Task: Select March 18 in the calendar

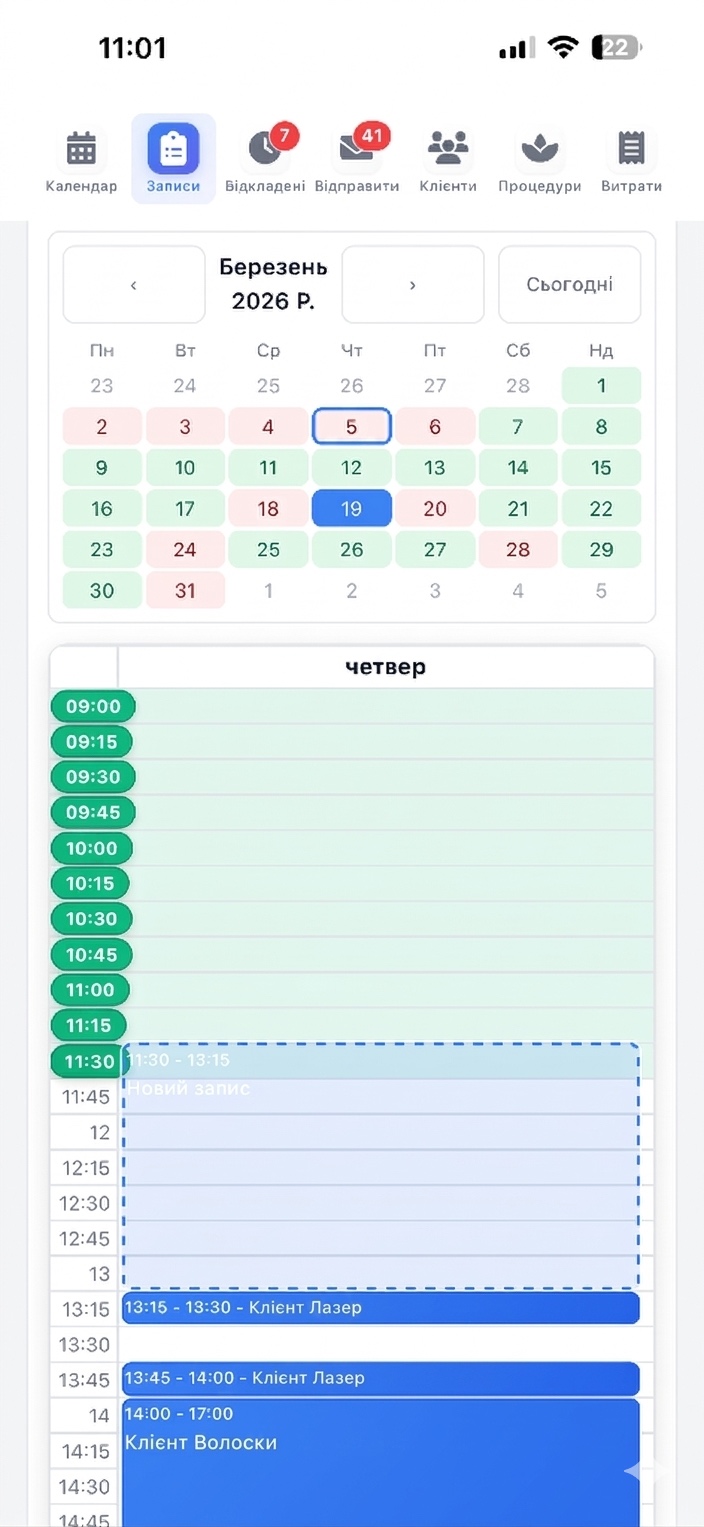Action: click(268, 508)
